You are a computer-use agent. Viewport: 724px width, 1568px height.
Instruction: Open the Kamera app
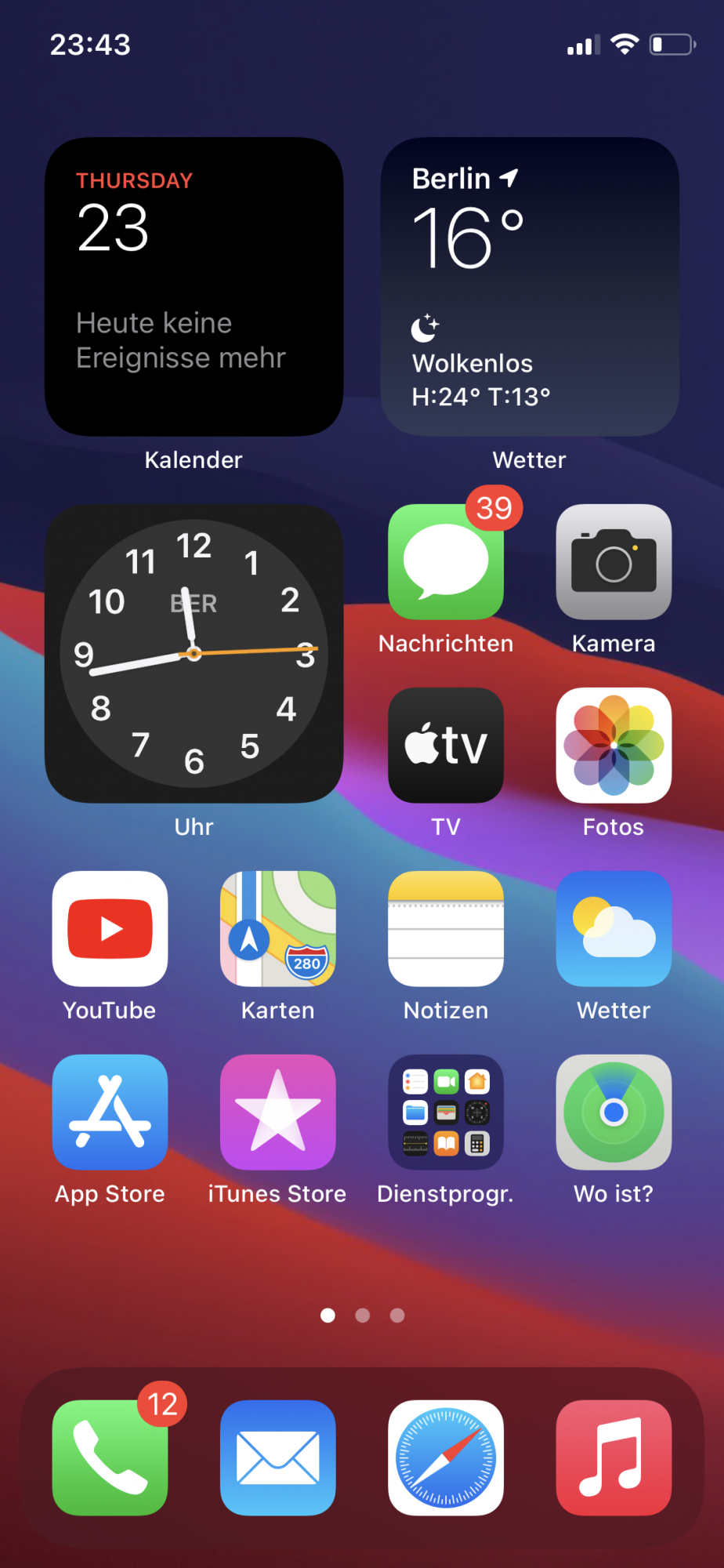coord(614,562)
